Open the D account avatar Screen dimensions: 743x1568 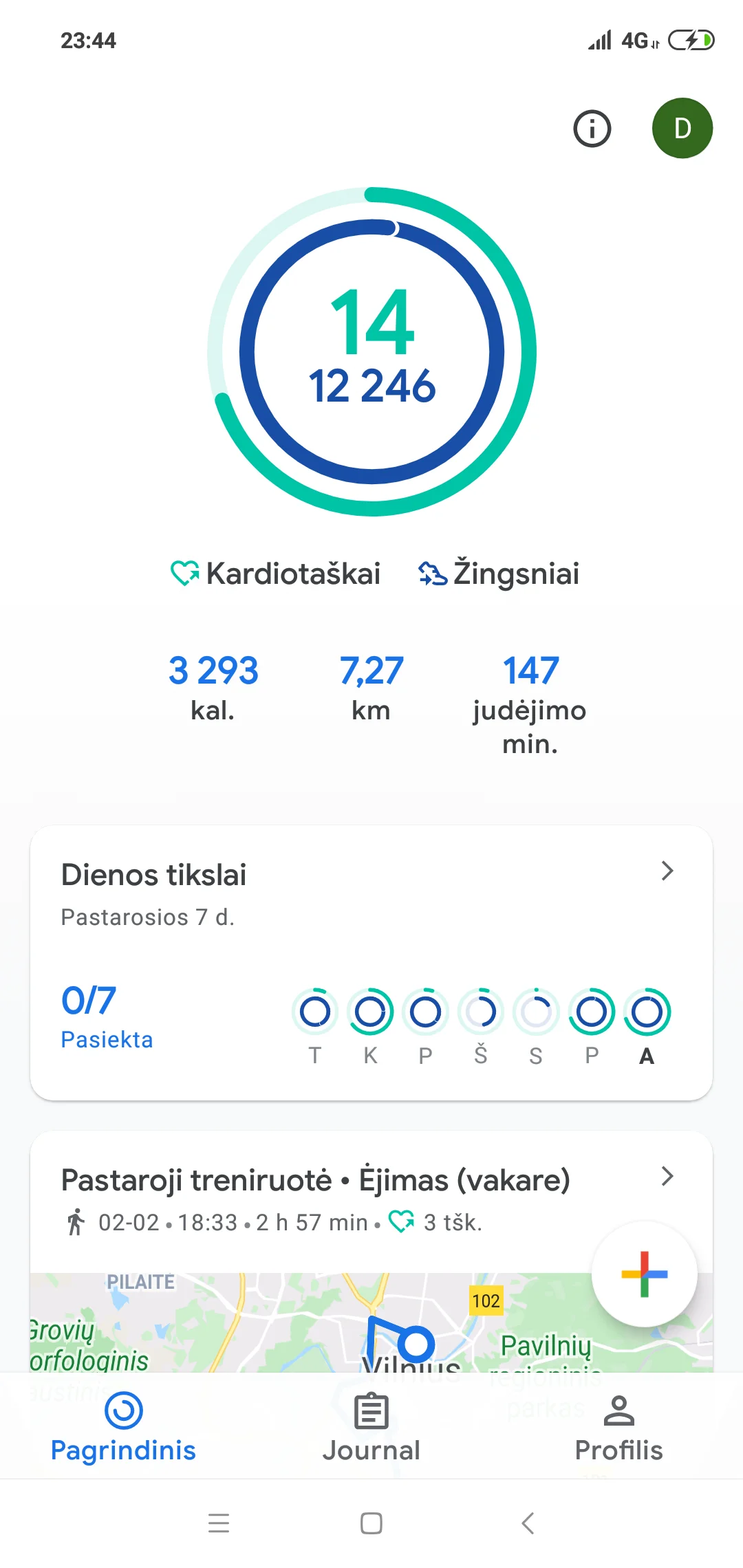click(x=682, y=129)
